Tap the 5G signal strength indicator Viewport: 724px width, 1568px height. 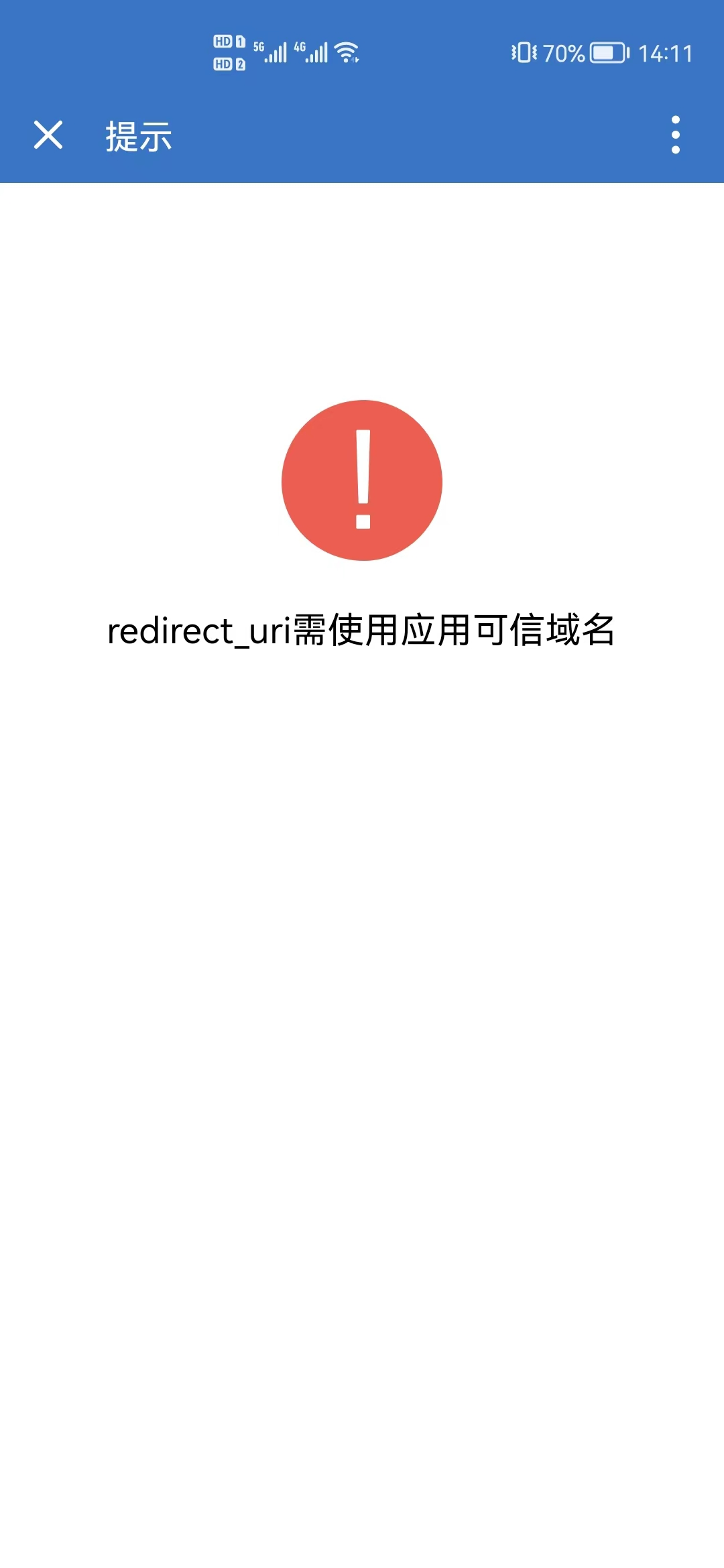click(x=271, y=51)
